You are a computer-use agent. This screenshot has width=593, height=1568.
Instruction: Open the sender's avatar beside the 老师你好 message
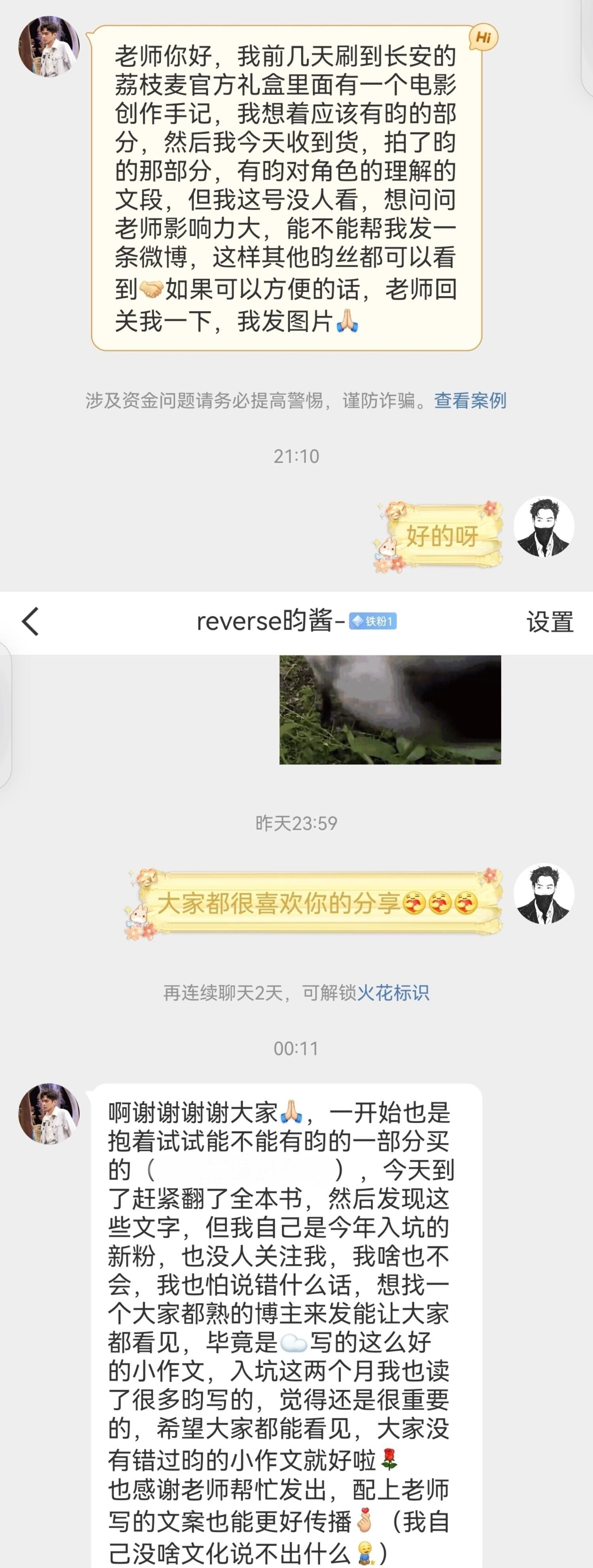[49, 46]
